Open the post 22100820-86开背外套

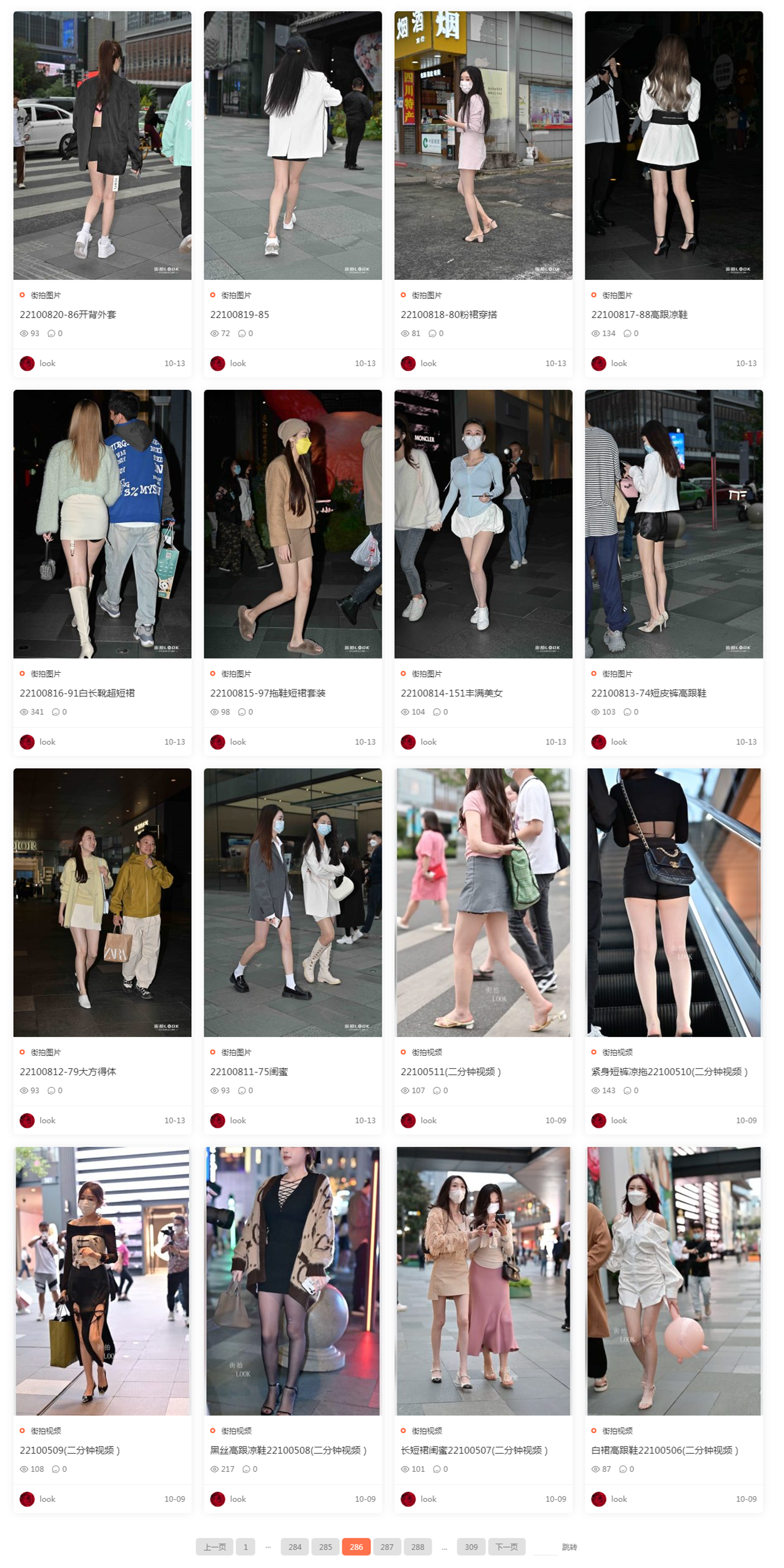click(67, 314)
